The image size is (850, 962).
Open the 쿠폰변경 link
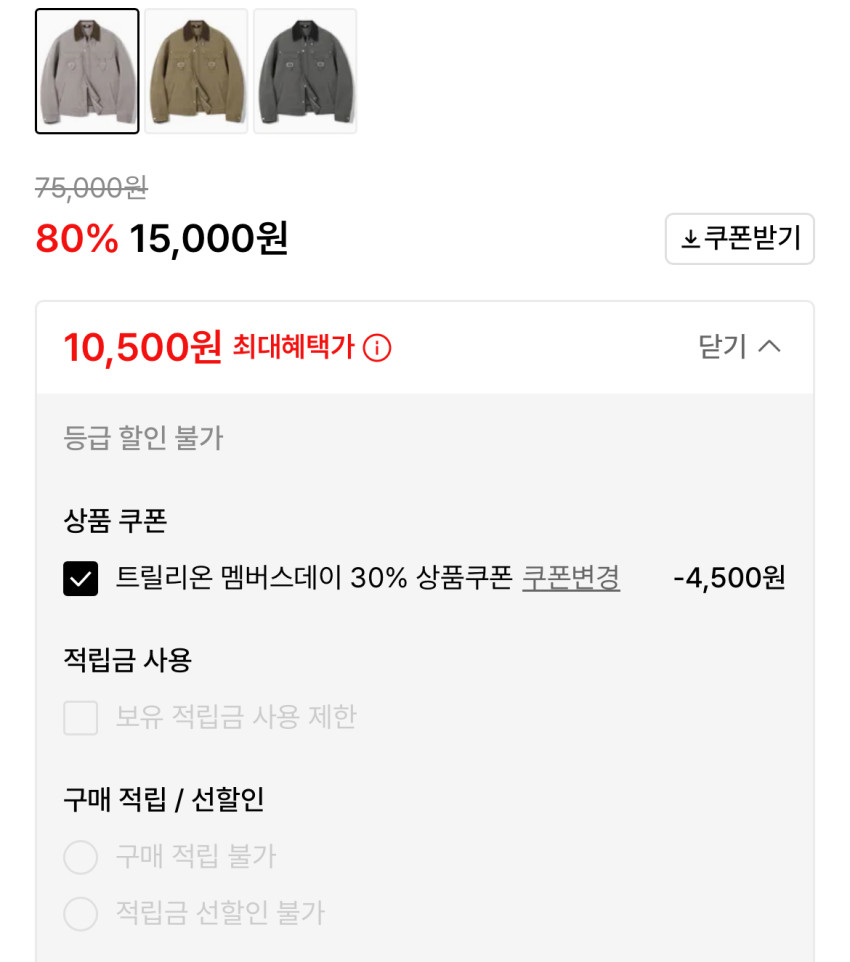pos(571,578)
